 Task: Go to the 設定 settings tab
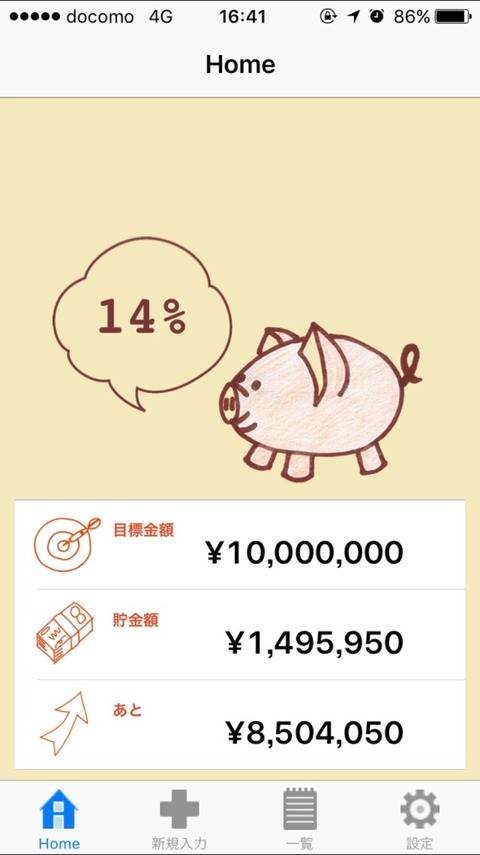coord(420,818)
